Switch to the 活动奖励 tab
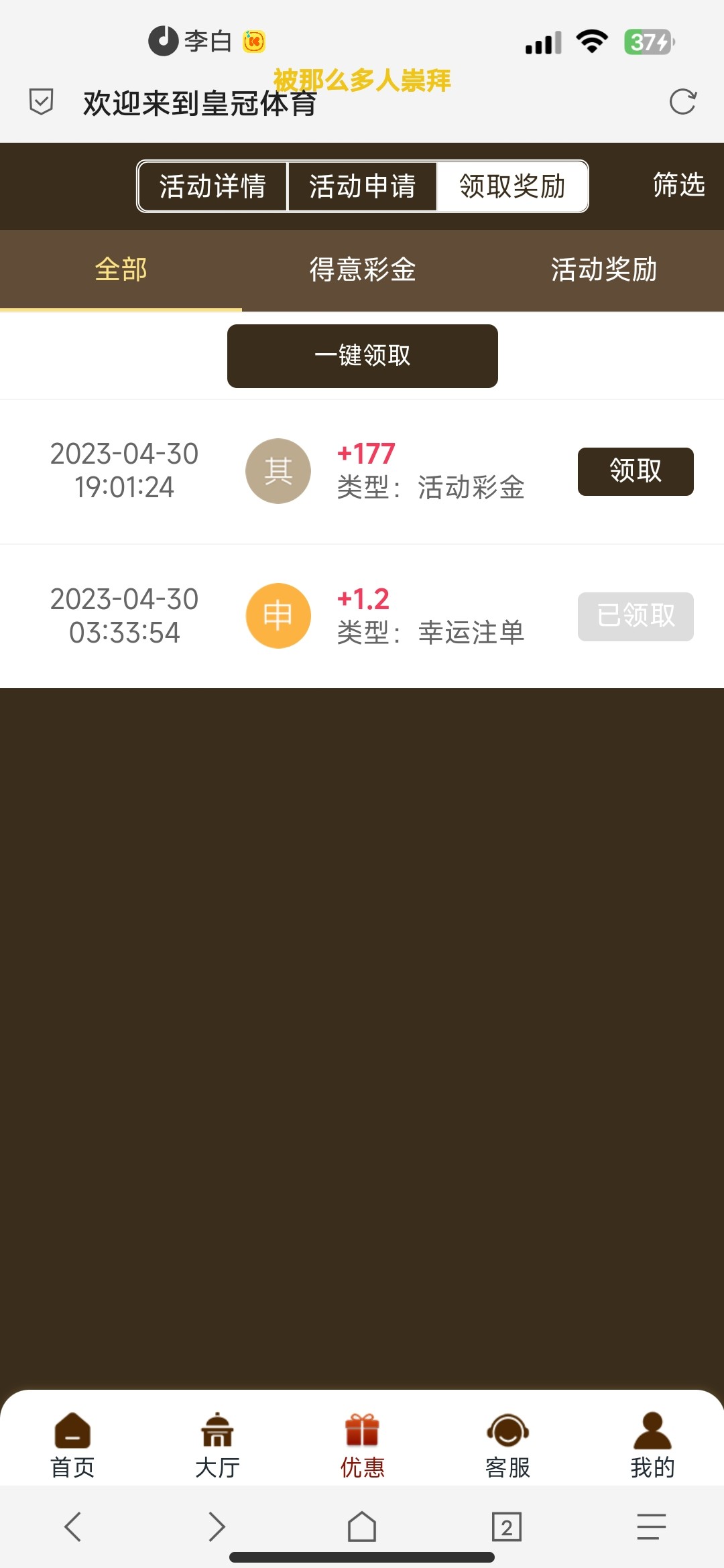This screenshot has width=724, height=1568. pyautogui.click(x=603, y=270)
